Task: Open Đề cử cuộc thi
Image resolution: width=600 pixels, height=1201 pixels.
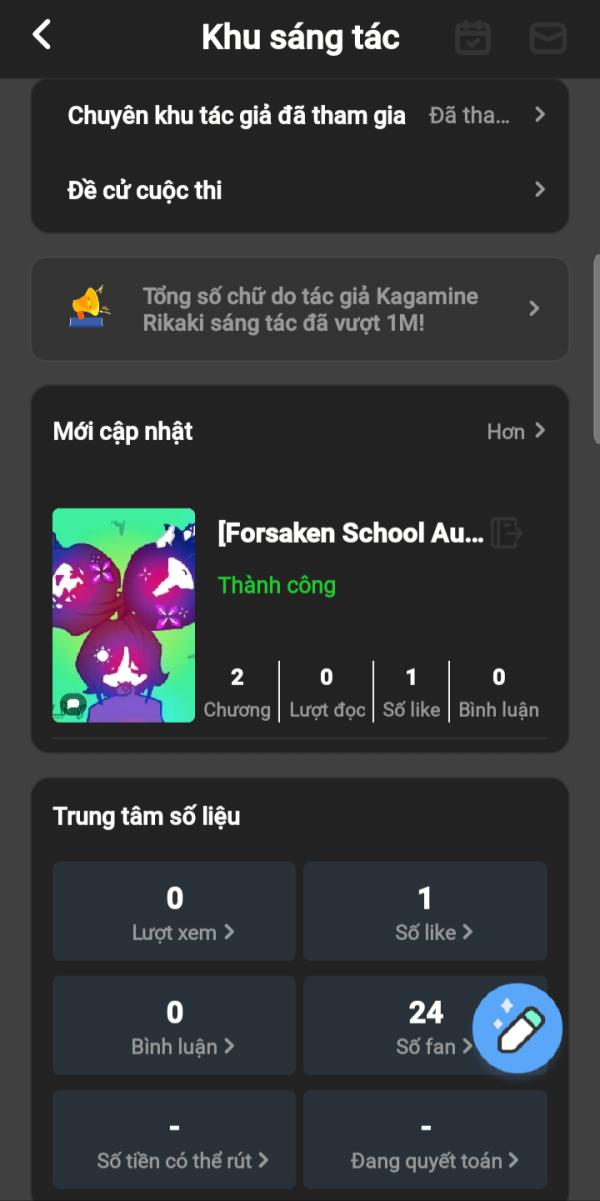Action: (x=300, y=190)
